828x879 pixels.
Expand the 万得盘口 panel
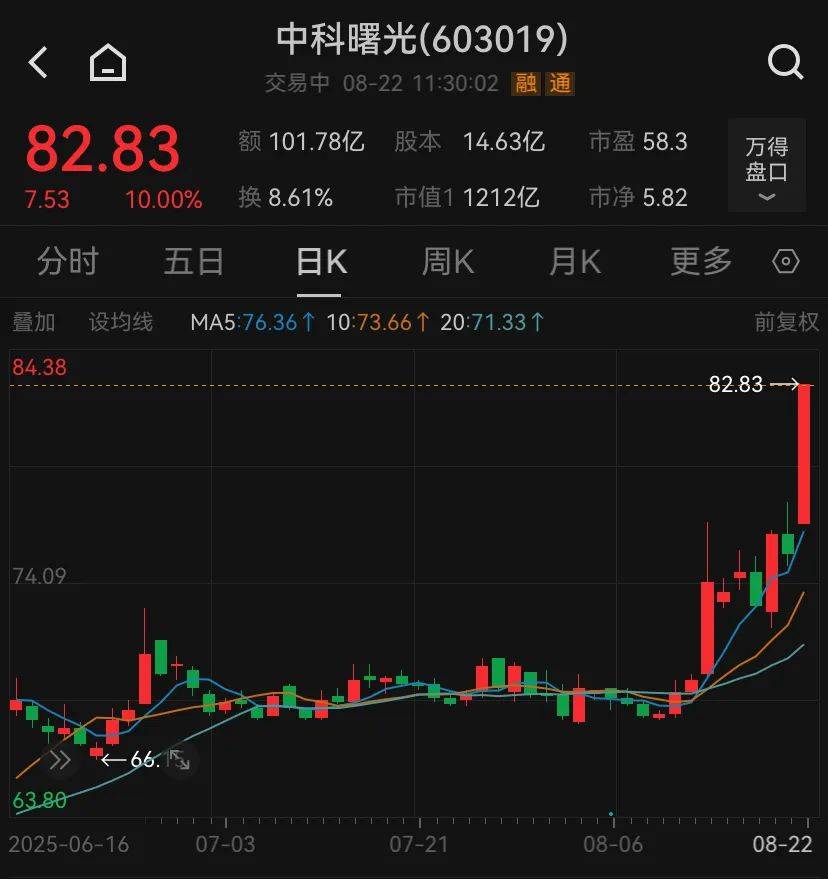(x=766, y=166)
